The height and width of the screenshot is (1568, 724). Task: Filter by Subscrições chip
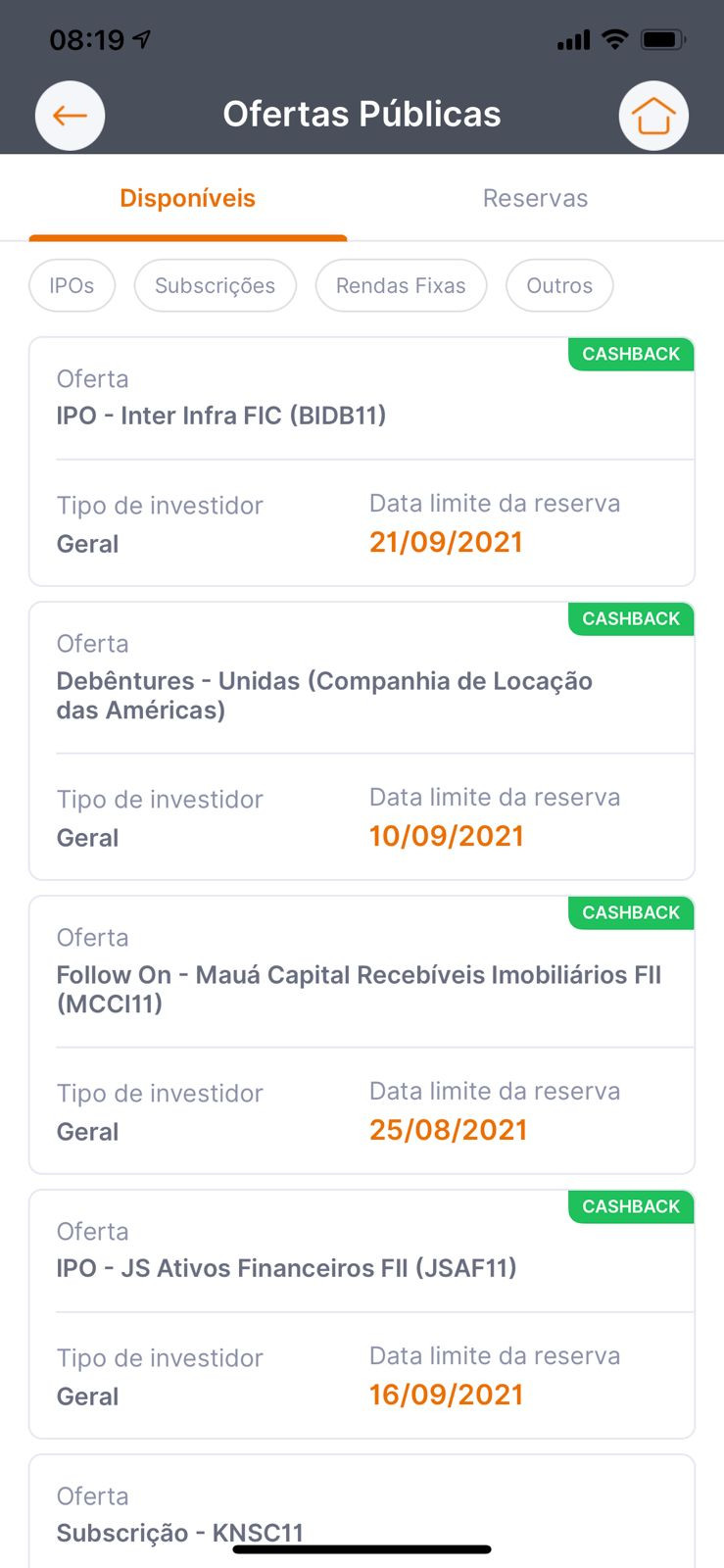click(215, 285)
